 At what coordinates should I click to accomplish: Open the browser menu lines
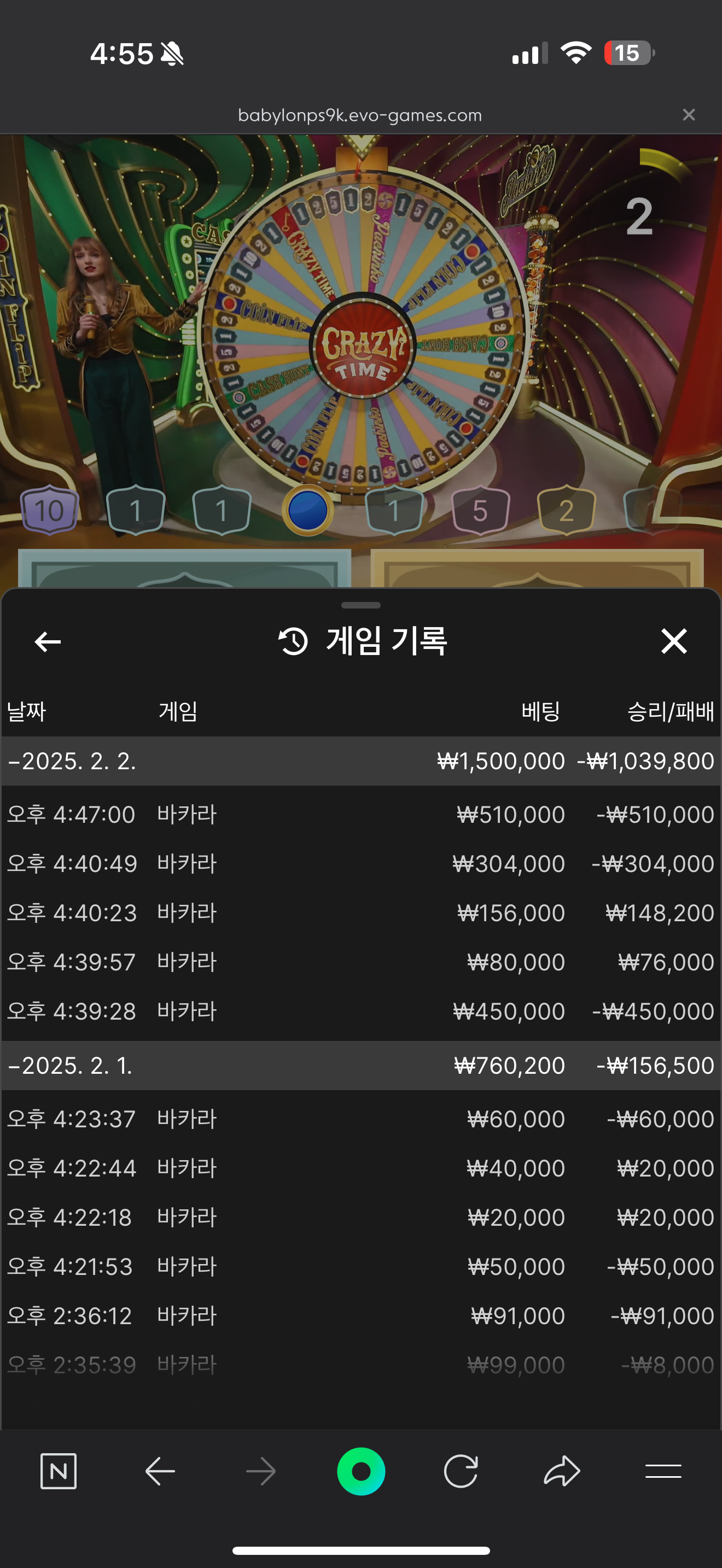(x=663, y=1471)
